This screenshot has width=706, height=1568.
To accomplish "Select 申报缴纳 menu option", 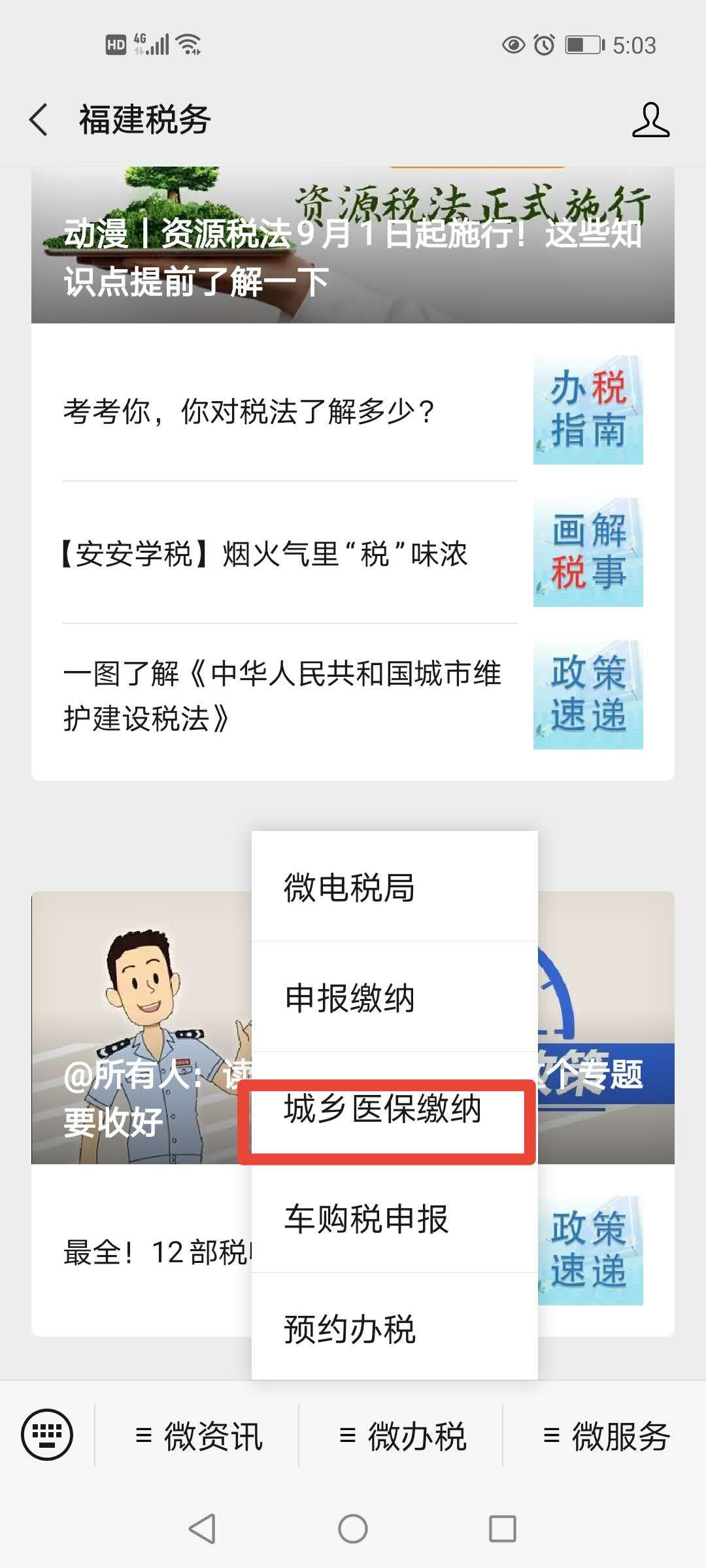I will (394, 997).
